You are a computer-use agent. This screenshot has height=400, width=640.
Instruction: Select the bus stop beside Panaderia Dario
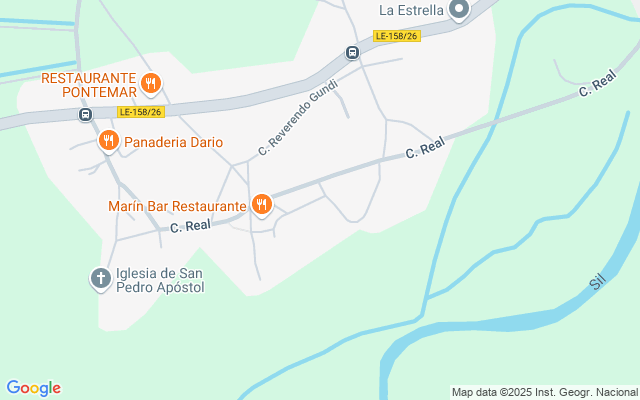[x=85, y=114]
